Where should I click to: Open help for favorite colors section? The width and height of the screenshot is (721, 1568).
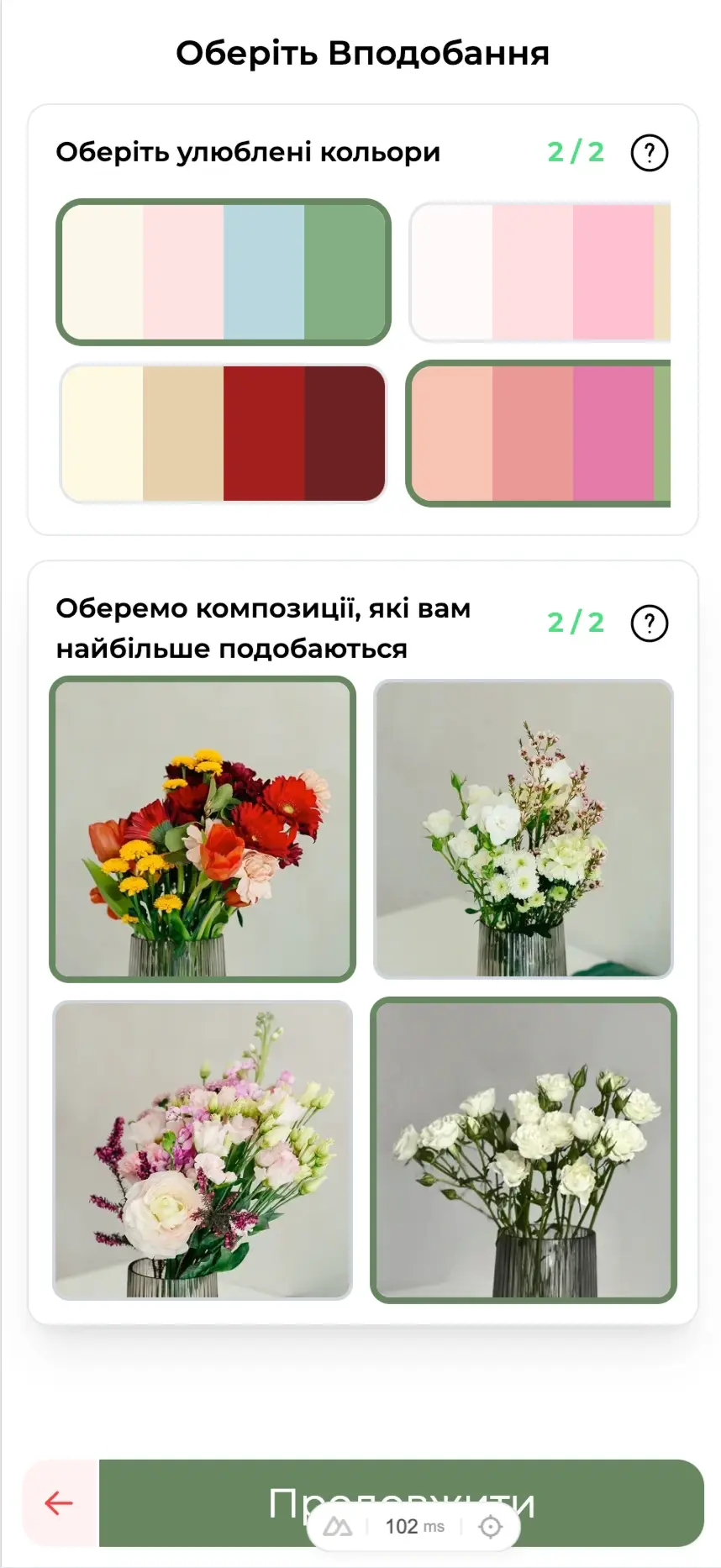tap(649, 153)
